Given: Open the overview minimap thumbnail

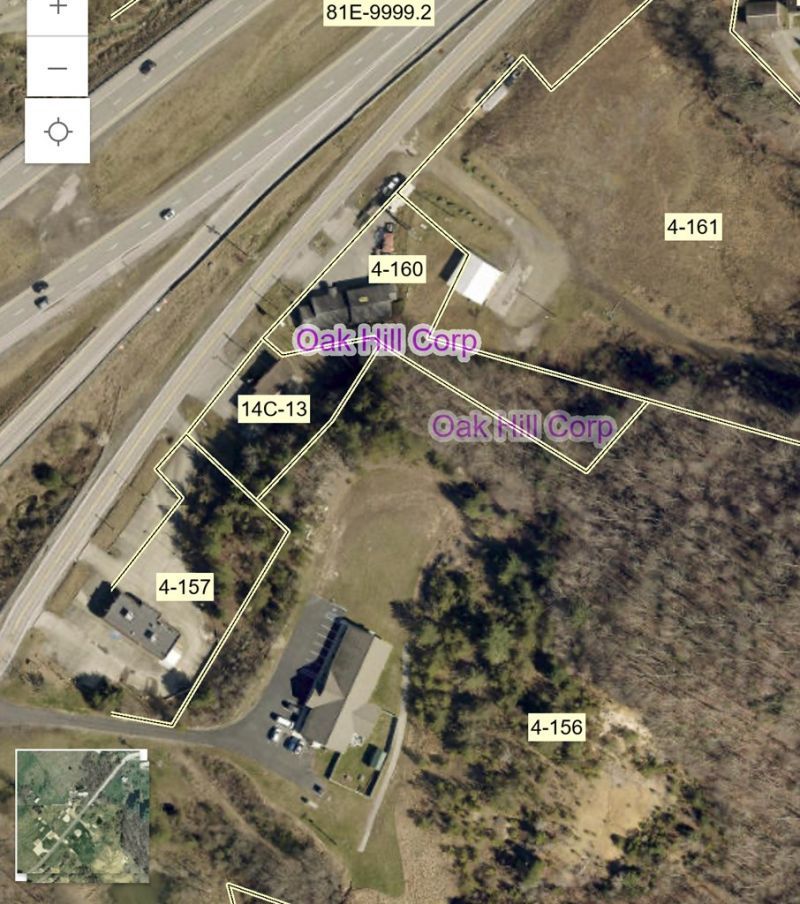Looking at the screenshot, I should 82,815.
